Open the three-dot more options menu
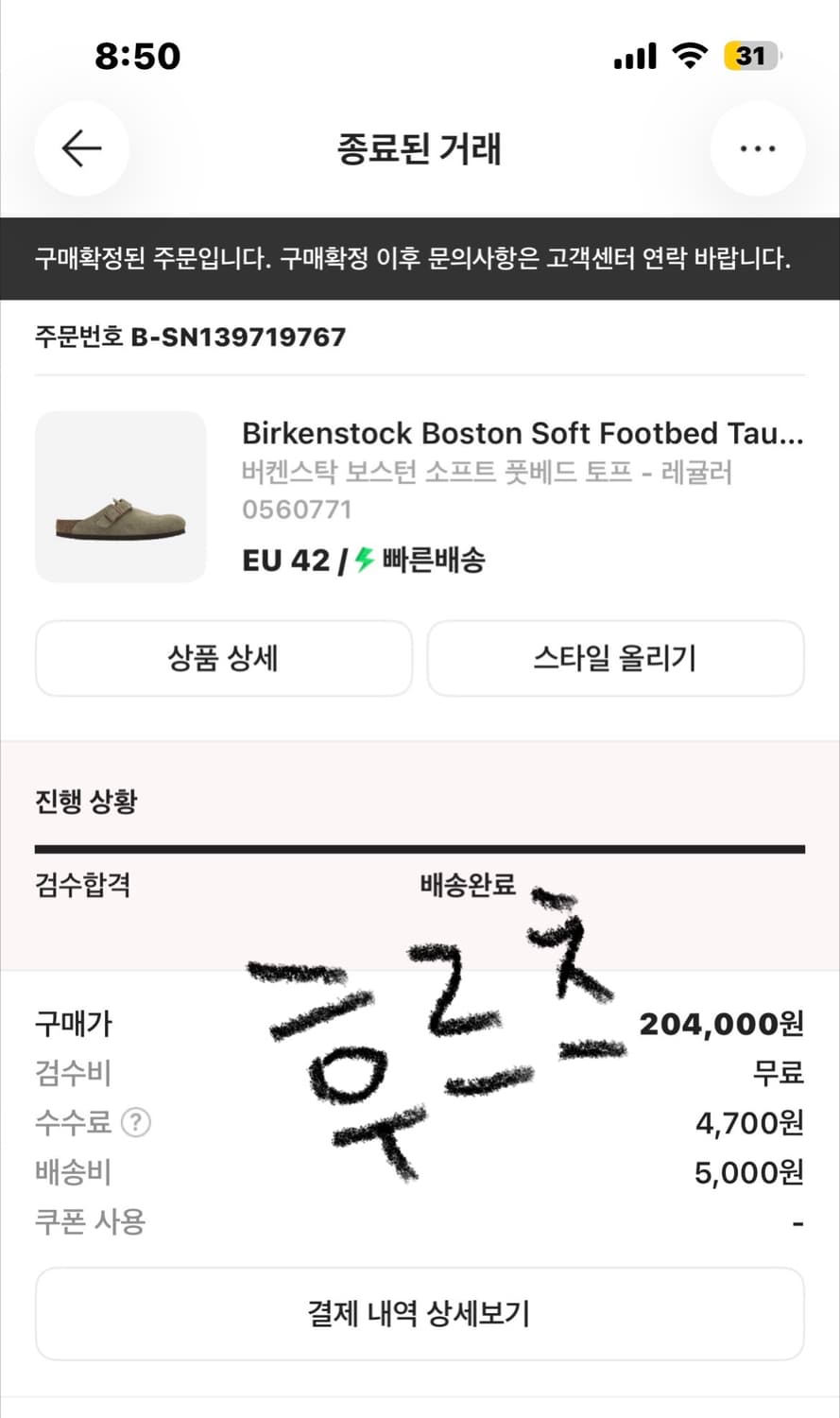The height and width of the screenshot is (1418, 840). (x=758, y=148)
